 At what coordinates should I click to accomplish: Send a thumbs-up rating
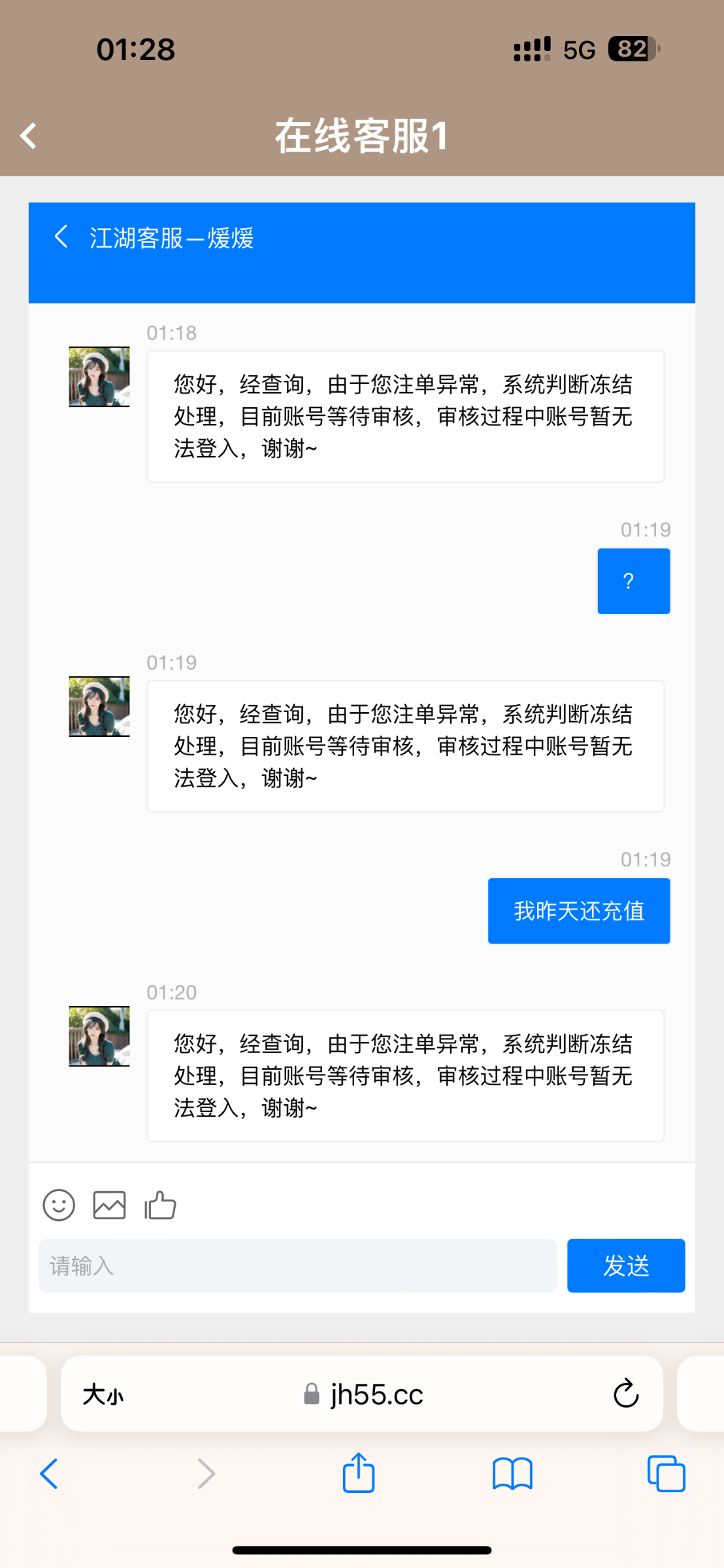click(x=160, y=1205)
